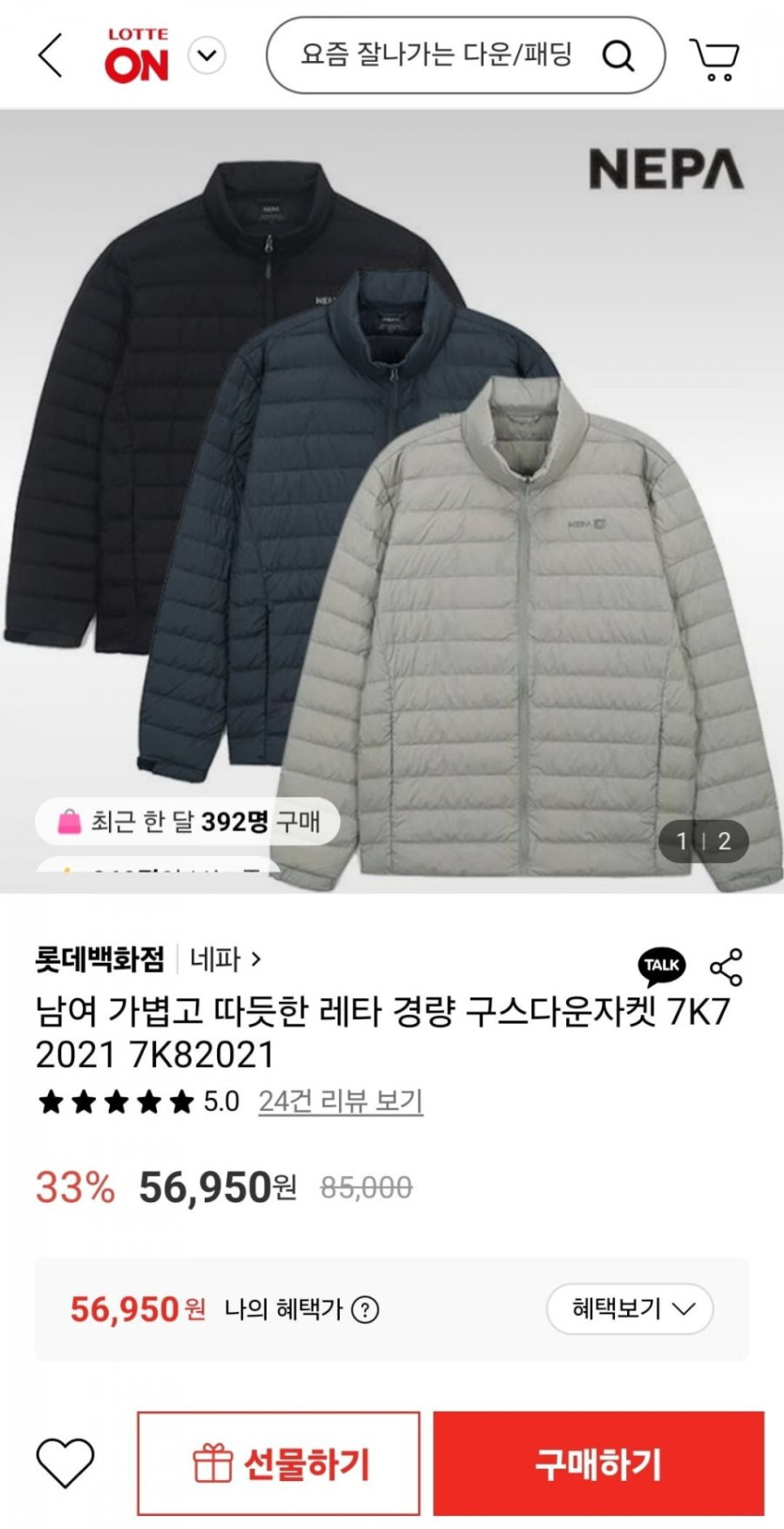This screenshot has width=784, height=1529.
Task: View the 24건 리뷰 보기 link
Action: click(x=340, y=1101)
